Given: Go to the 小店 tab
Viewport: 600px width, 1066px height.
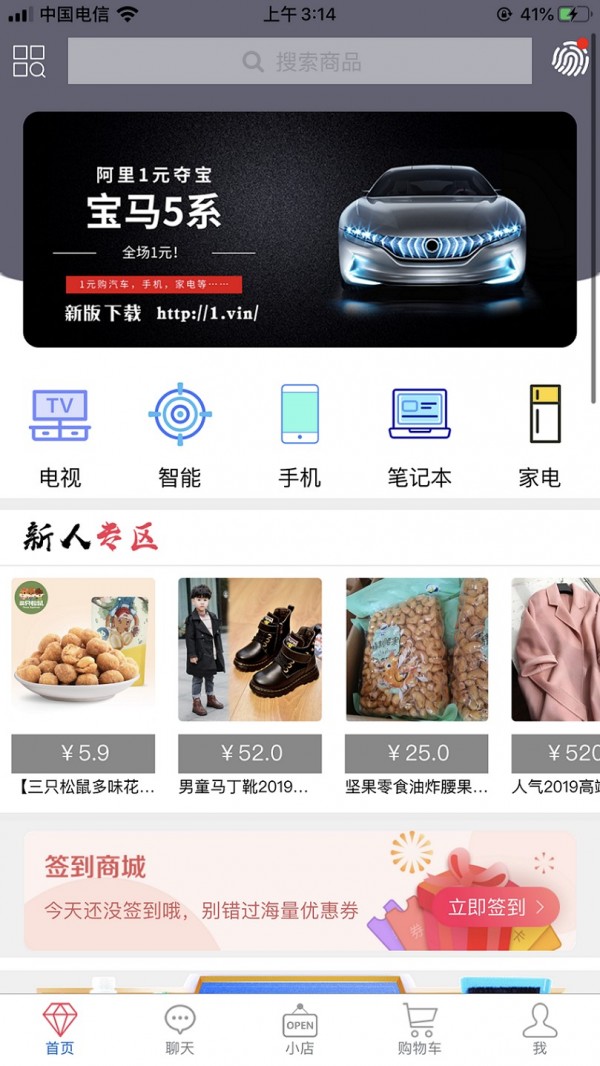Looking at the screenshot, I should 300,1030.
